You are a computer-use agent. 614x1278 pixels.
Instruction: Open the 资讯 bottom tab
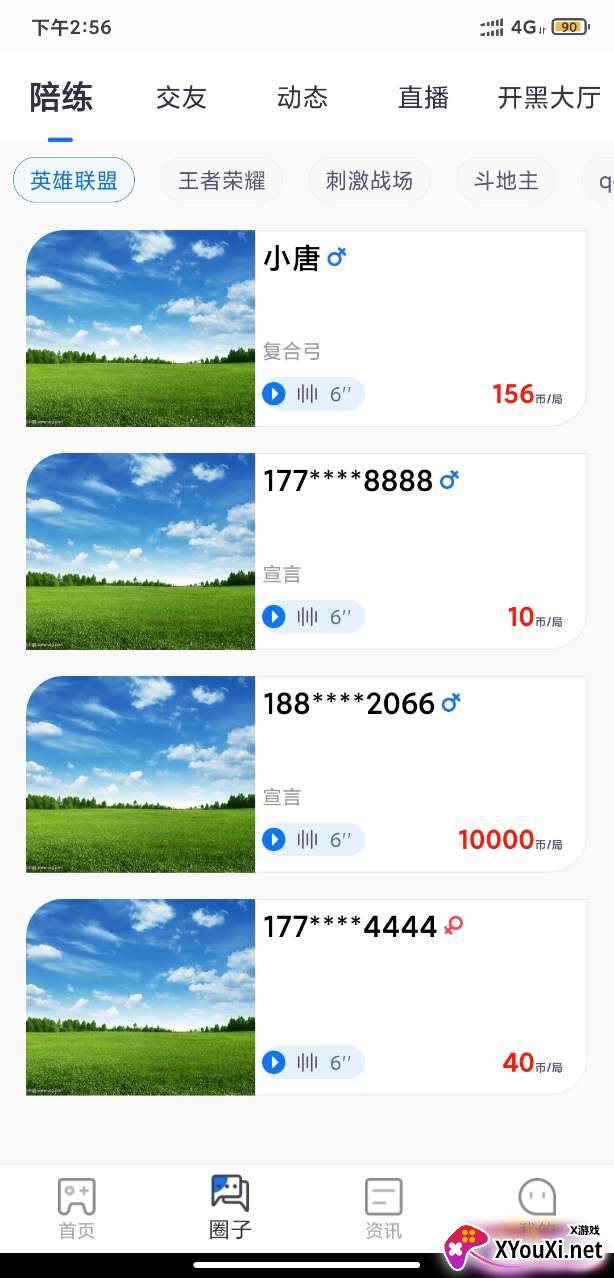(x=383, y=1208)
